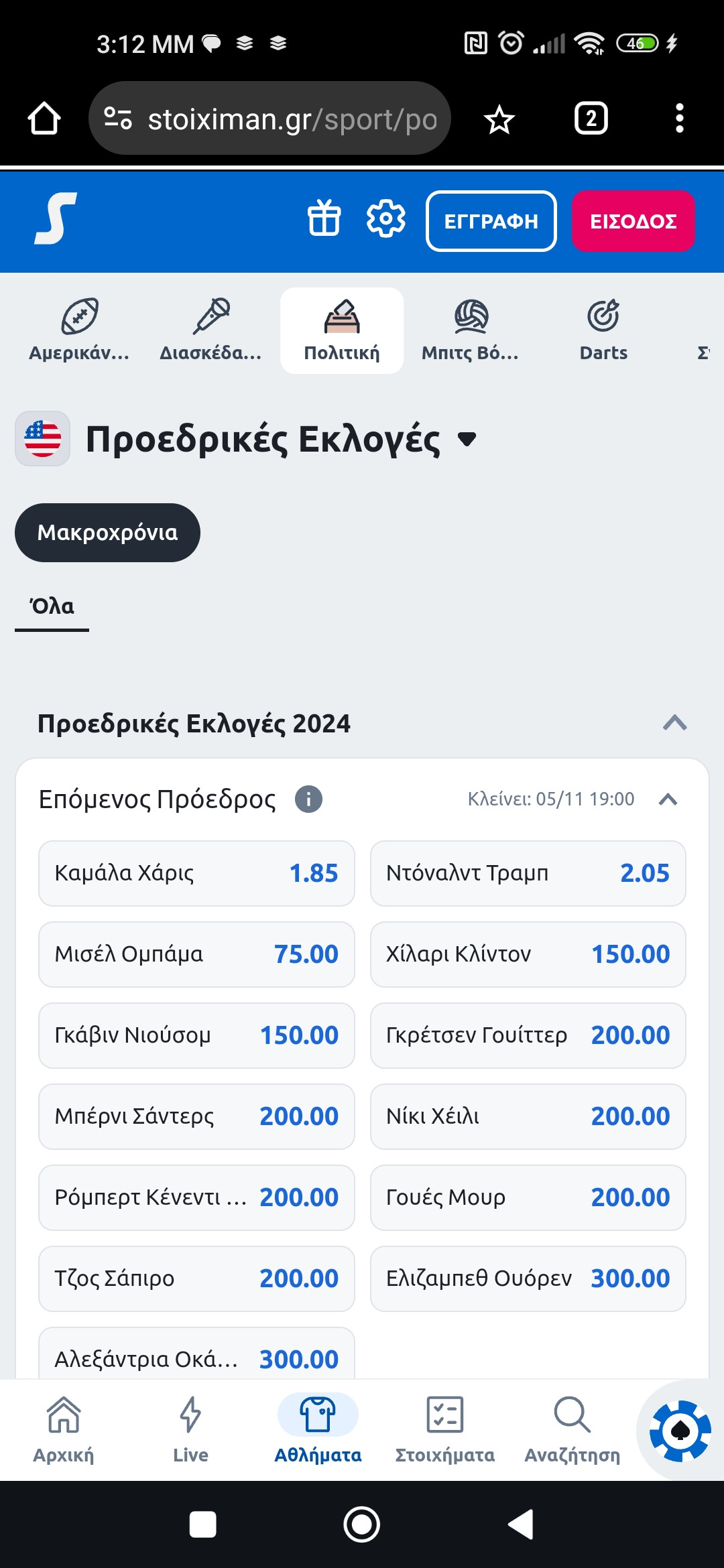Screen dimensions: 724x1568
Task: Bookmark this page with the star
Action: click(x=499, y=120)
